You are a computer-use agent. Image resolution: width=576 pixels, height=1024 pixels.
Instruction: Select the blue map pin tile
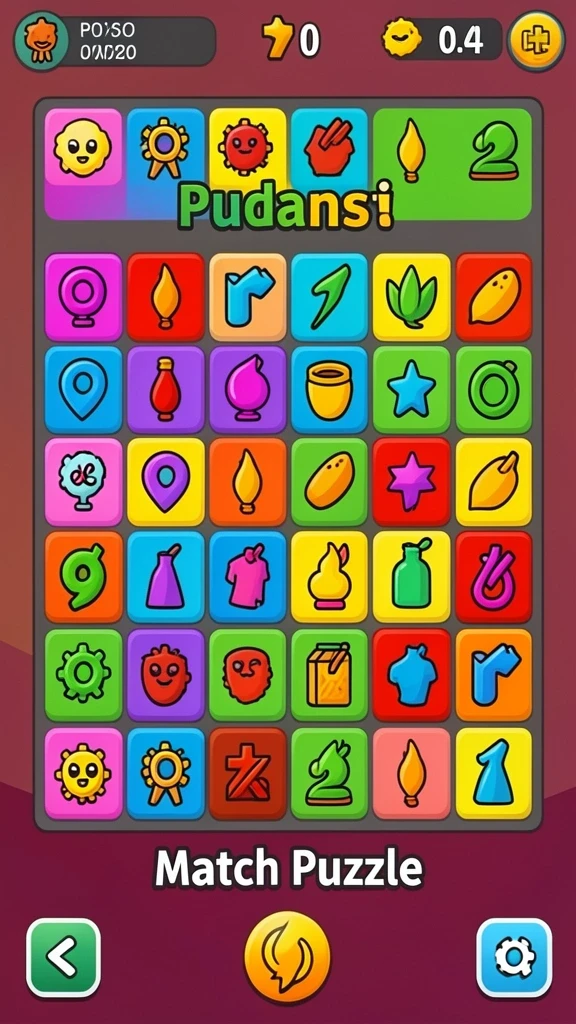[83, 390]
